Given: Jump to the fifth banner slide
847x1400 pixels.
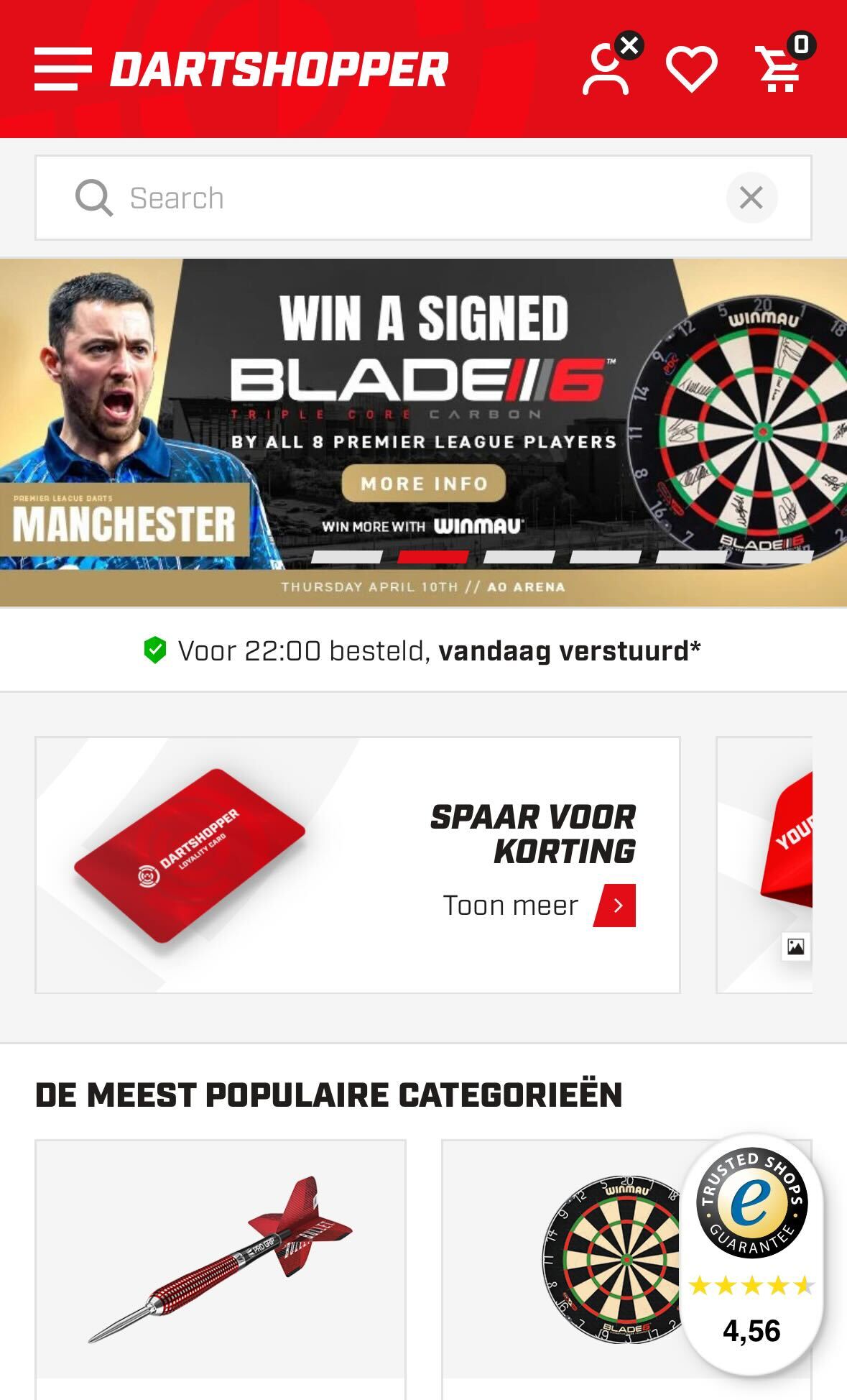Looking at the screenshot, I should (x=692, y=557).
